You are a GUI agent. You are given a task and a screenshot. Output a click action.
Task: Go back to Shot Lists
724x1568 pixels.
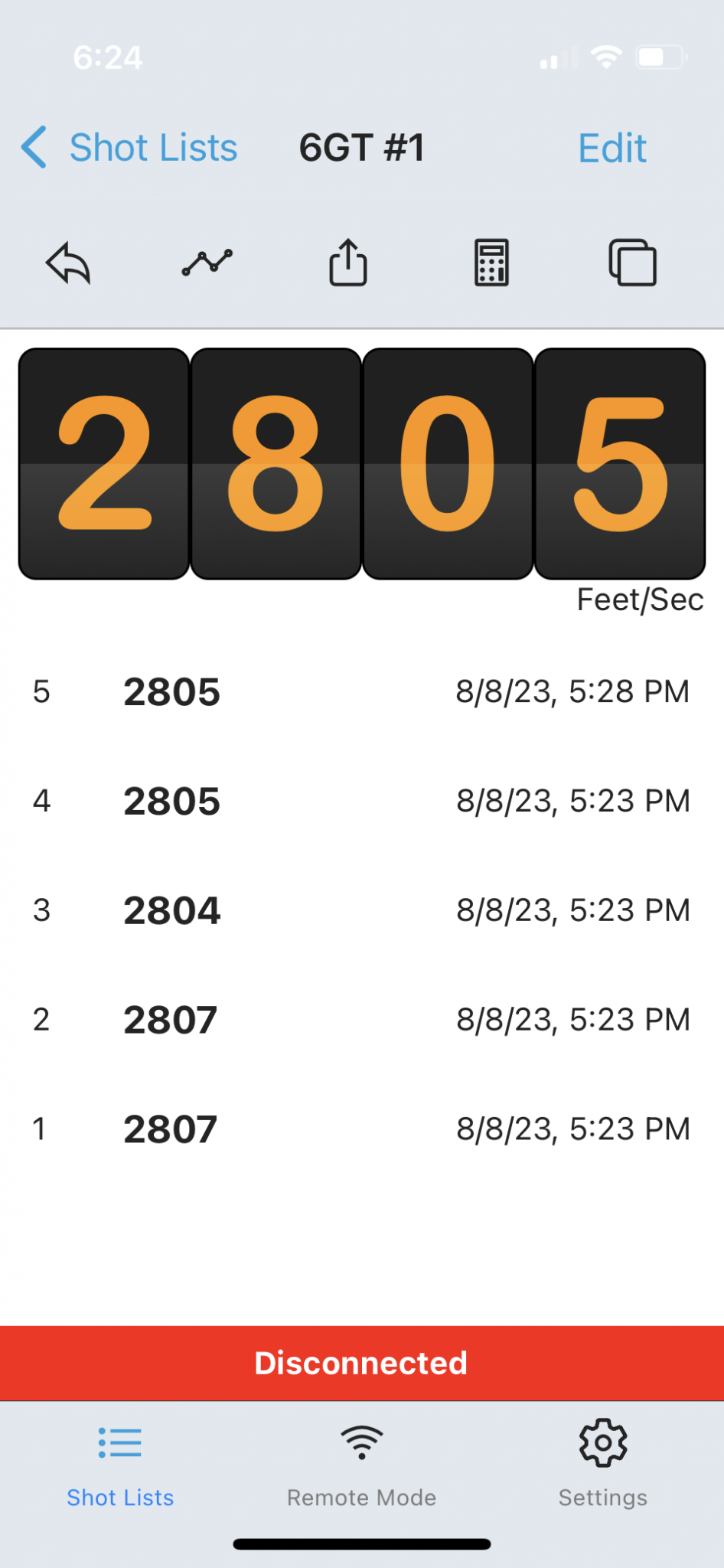pos(129,147)
